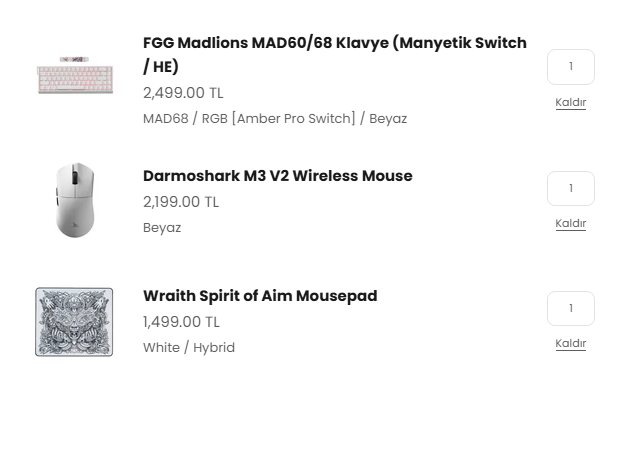Remove FGG Madlions keyboard from cart
Viewport: 617px width, 467px height.
point(570,102)
